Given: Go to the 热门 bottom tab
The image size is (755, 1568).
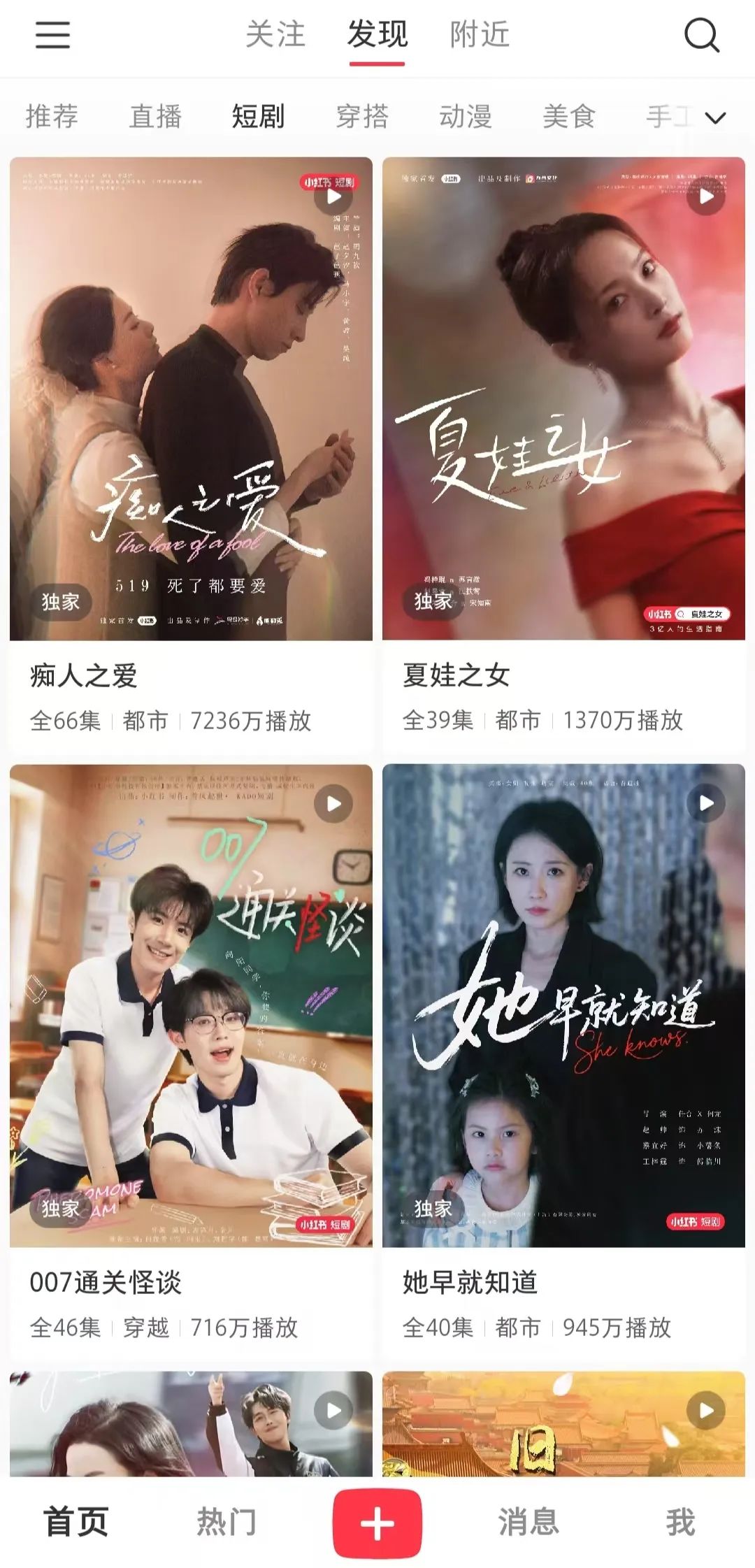Looking at the screenshot, I should [226, 1521].
